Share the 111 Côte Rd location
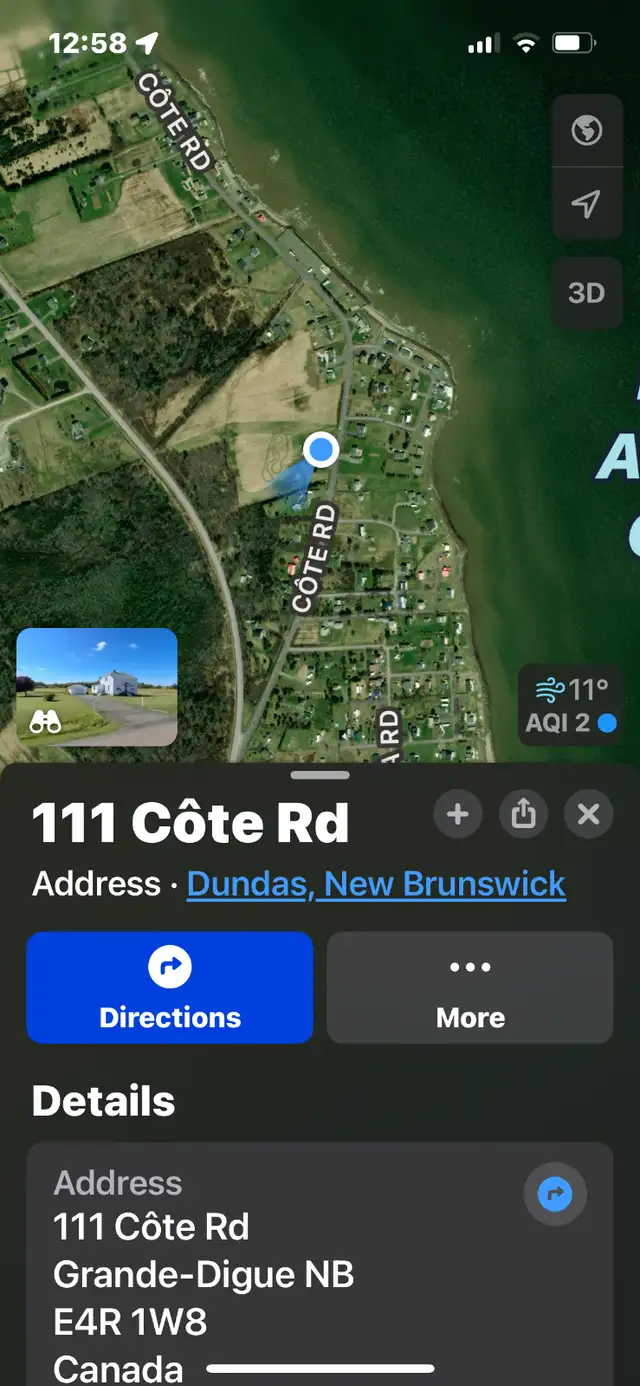Viewport: 640px width, 1386px height. tap(523, 815)
